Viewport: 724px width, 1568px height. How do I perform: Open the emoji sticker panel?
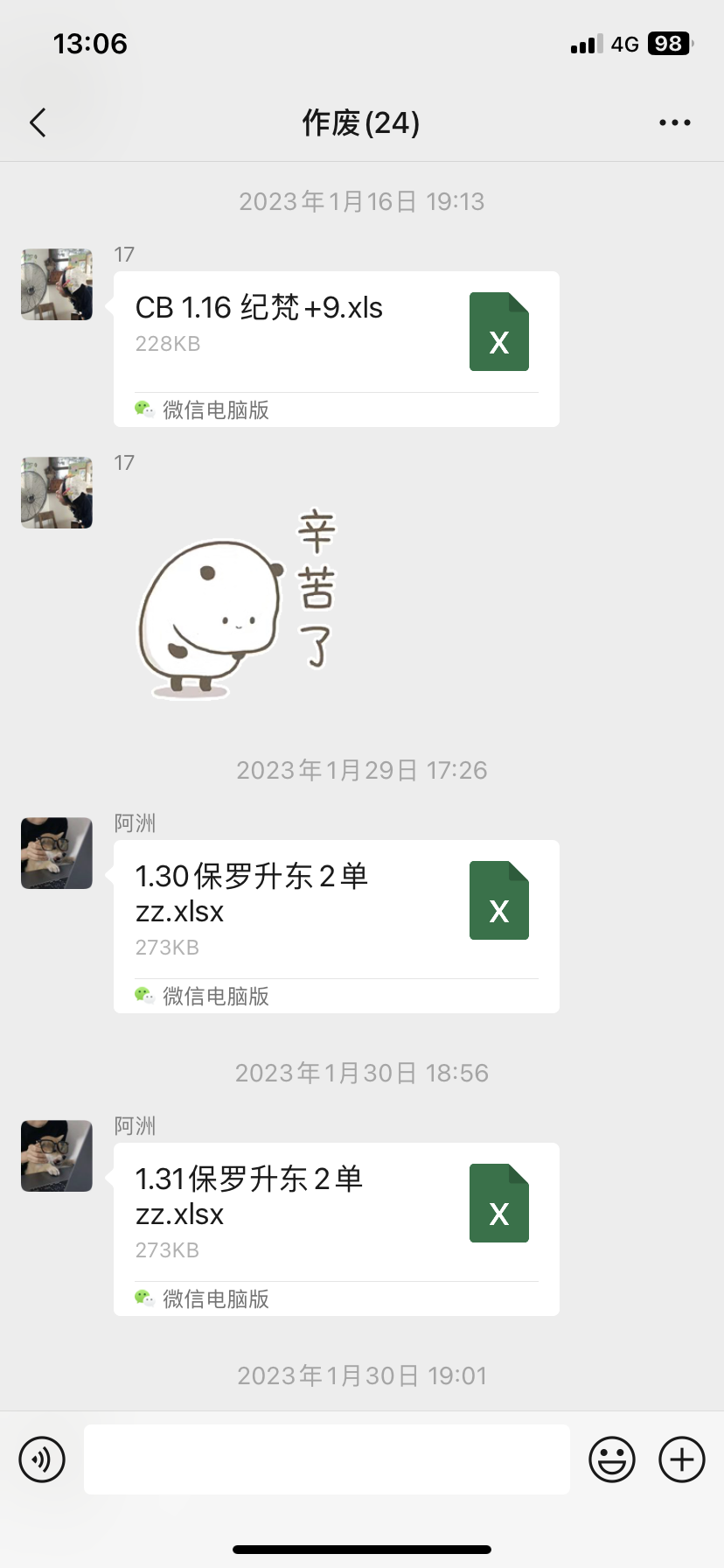pyautogui.click(x=611, y=1459)
